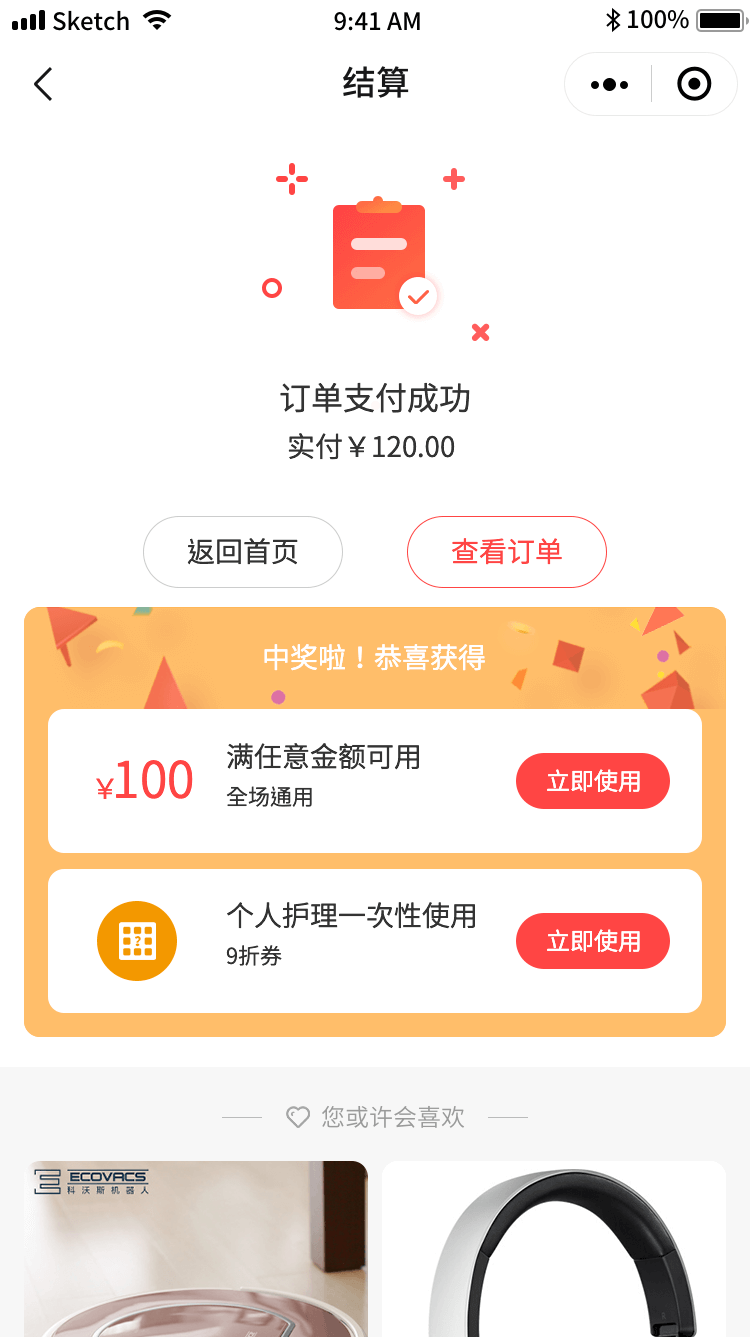The height and width of the screenshot is (1337, 750).
Task: Tap 返回首页 to return home
Action: coord(243,552)
